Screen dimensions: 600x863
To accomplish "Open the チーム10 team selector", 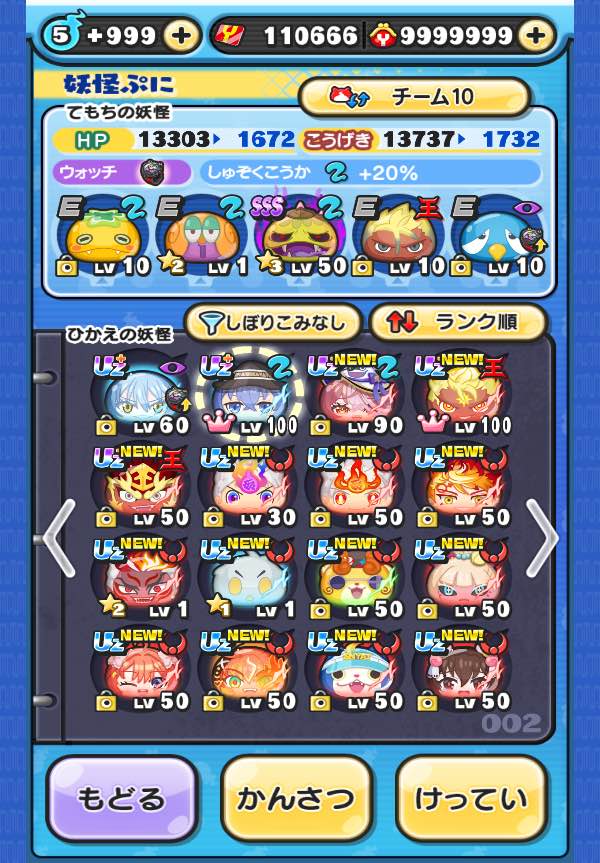I will pyautogui.click(x=414, y=98).
